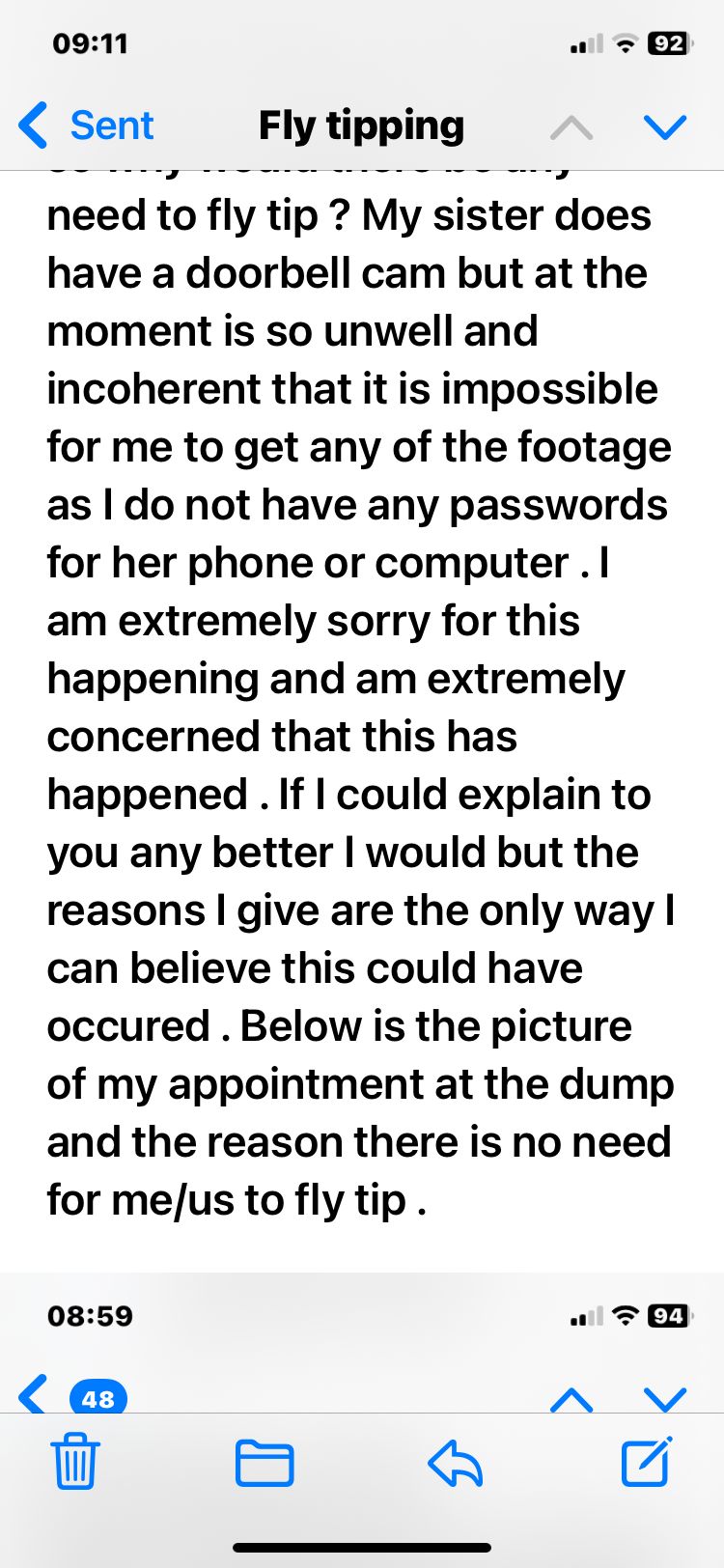Viewport: 724px width, 1568px height.
Task: Open the reply arrow options
Action: pyautogui.click(x=455, y=1462)
